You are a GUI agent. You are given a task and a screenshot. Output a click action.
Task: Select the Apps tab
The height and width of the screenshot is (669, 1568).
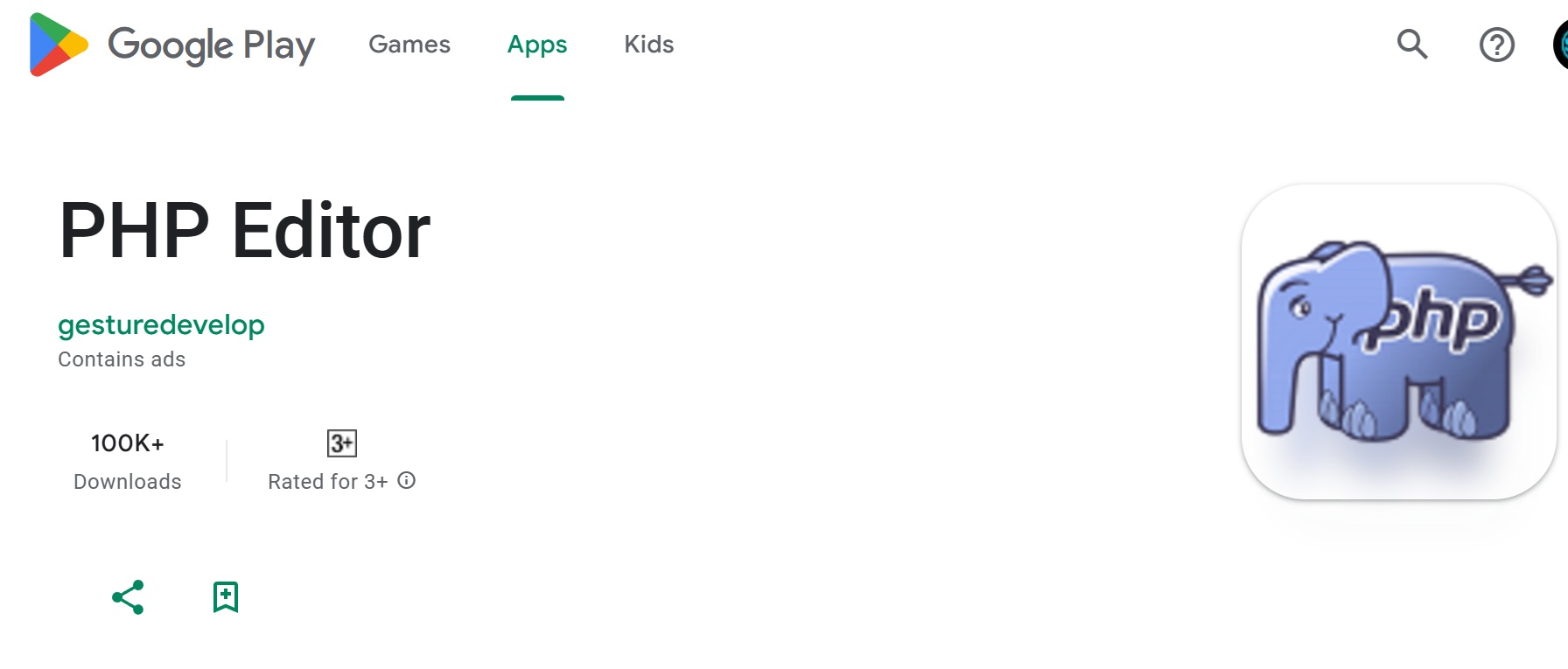pos(537,45)
